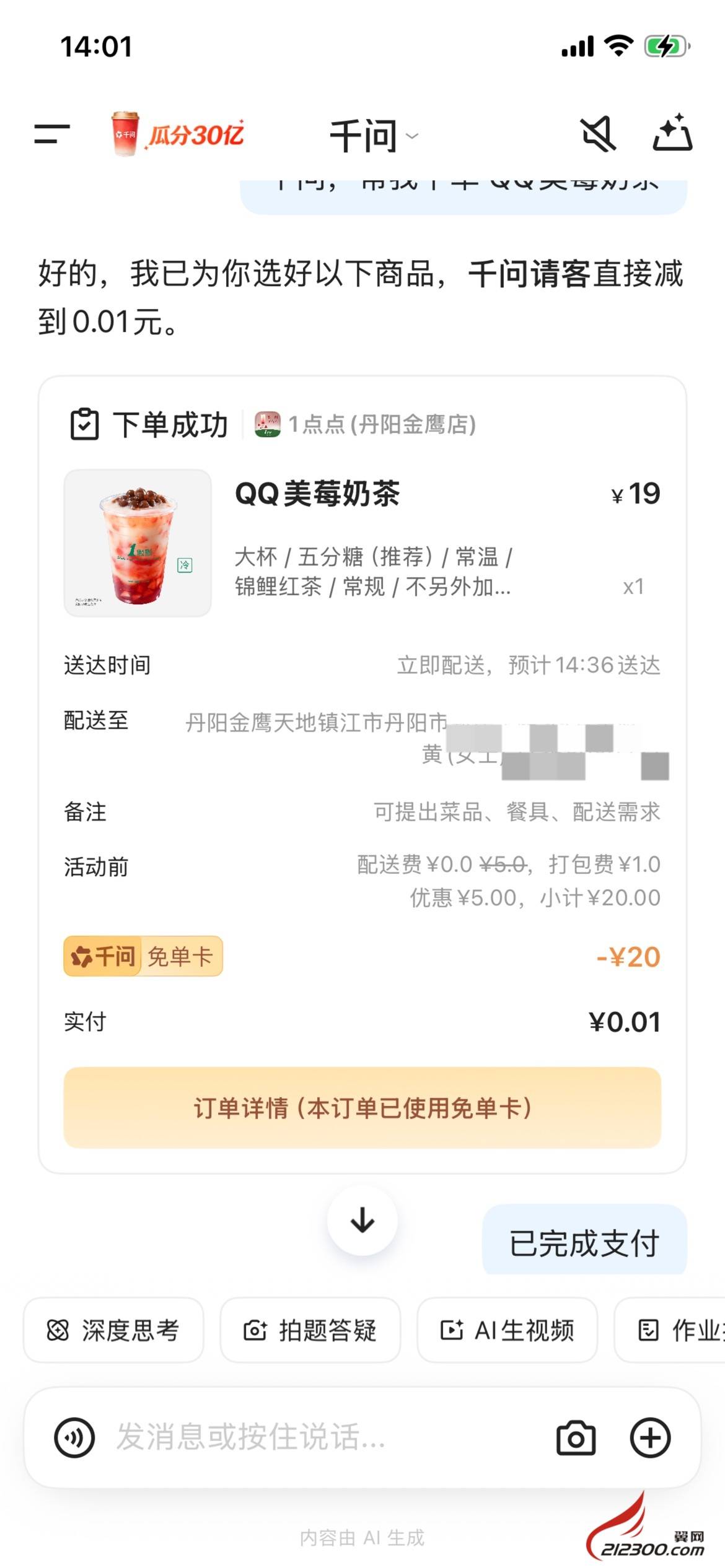
Task: Open the side menu button
Action: click(52, 134)
